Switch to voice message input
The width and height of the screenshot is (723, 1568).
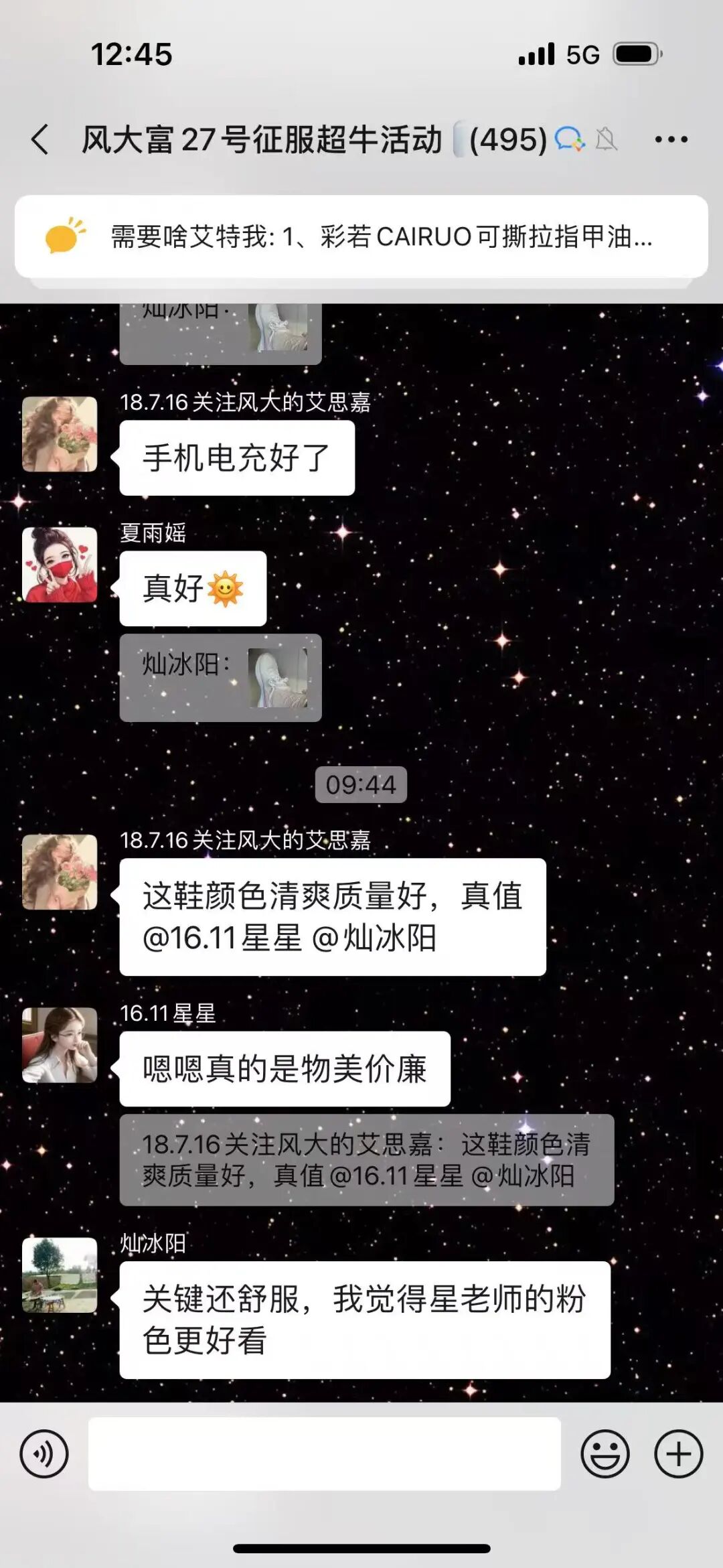click(44, 1454)
